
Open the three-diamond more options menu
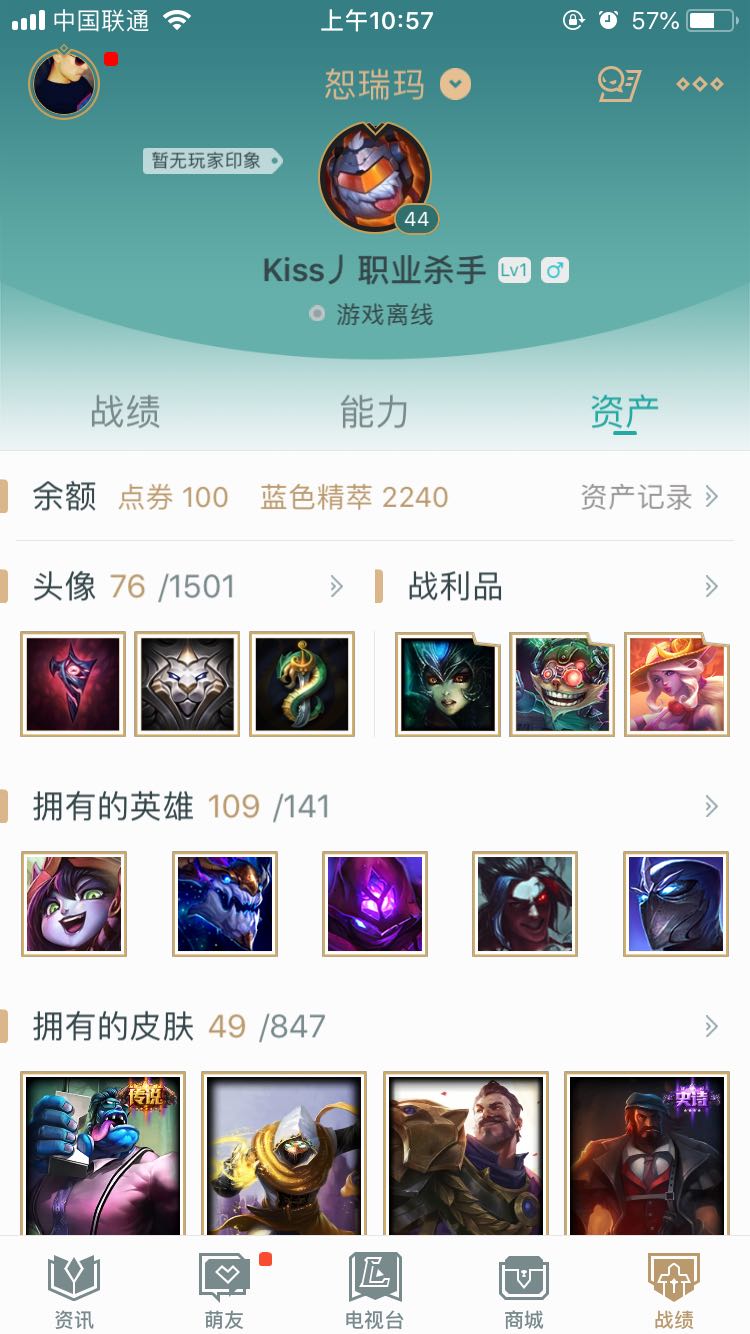coord(699,84)
